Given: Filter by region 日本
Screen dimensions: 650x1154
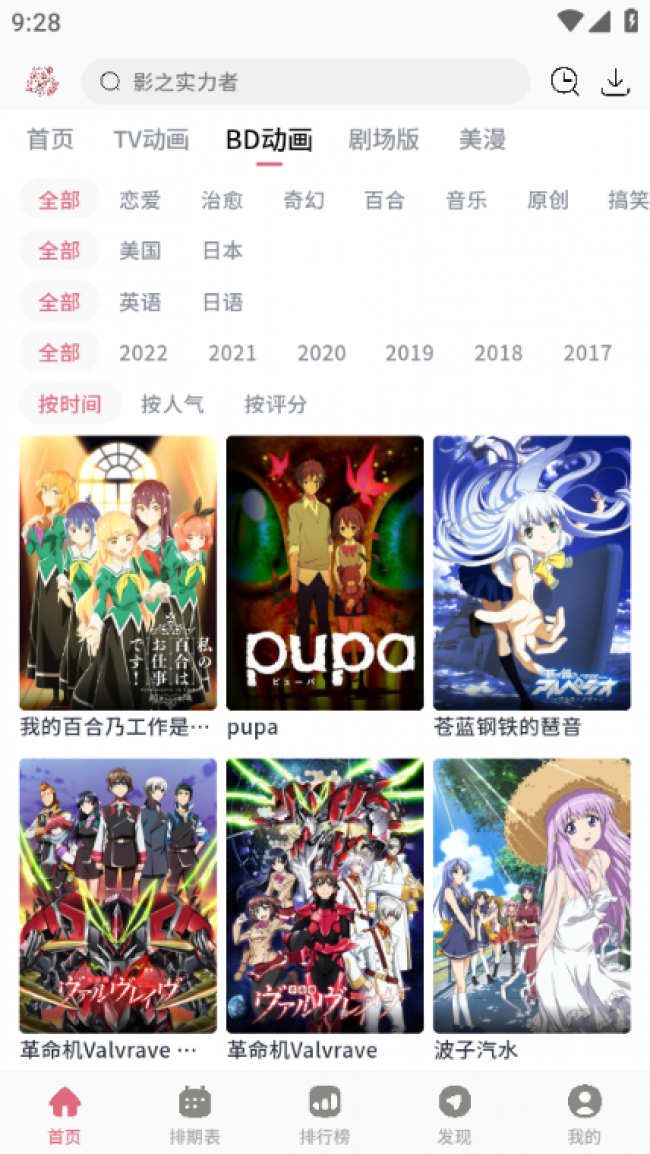Looking at the screenshot, I should click(222, 251).
